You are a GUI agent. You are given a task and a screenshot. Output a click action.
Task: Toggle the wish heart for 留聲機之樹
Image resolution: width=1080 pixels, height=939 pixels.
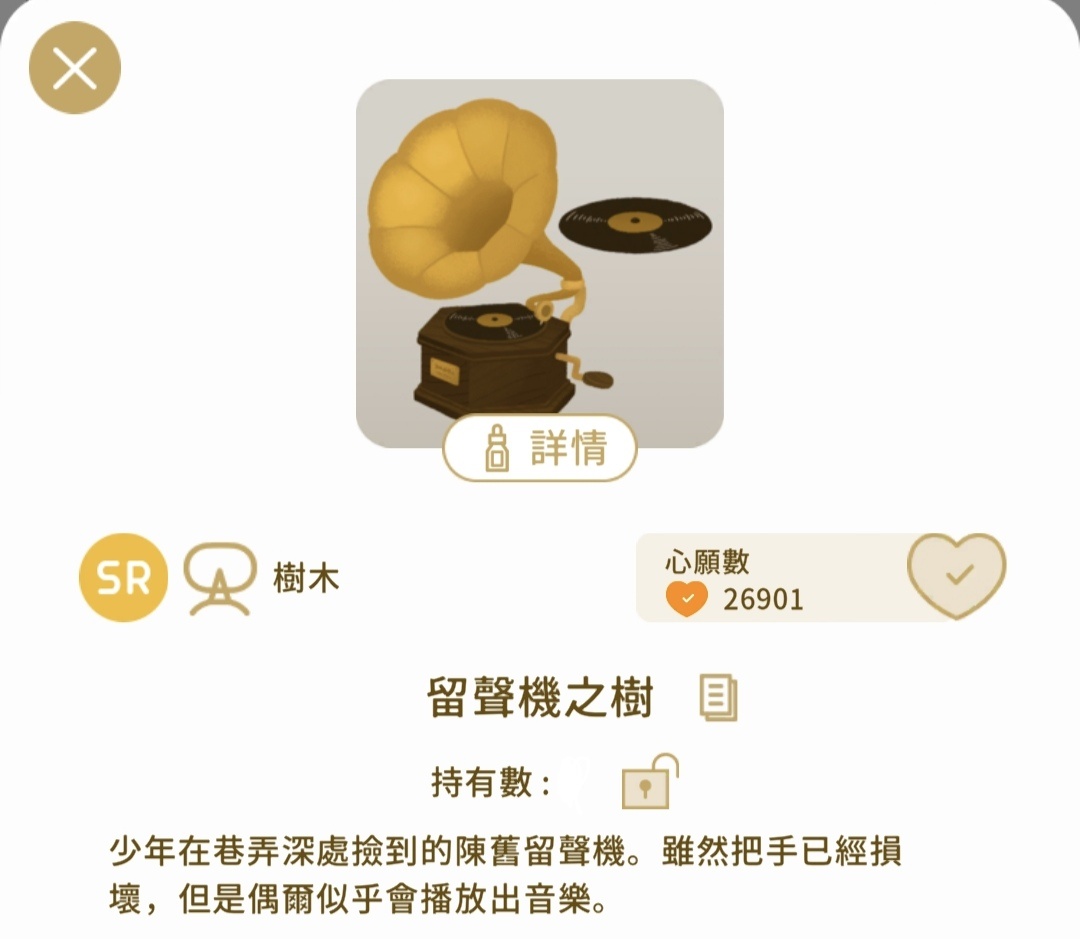[x=956, y=576]
